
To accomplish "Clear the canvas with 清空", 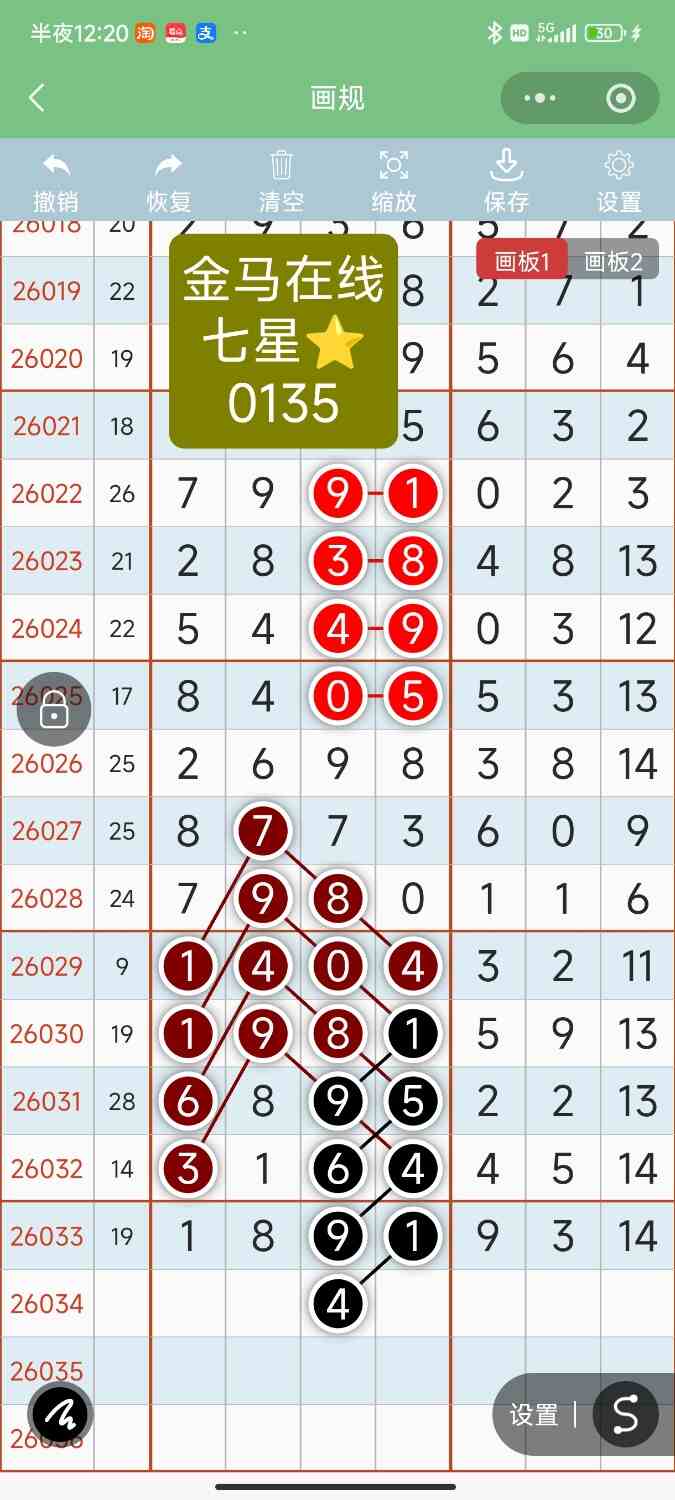I will point(281,182).
